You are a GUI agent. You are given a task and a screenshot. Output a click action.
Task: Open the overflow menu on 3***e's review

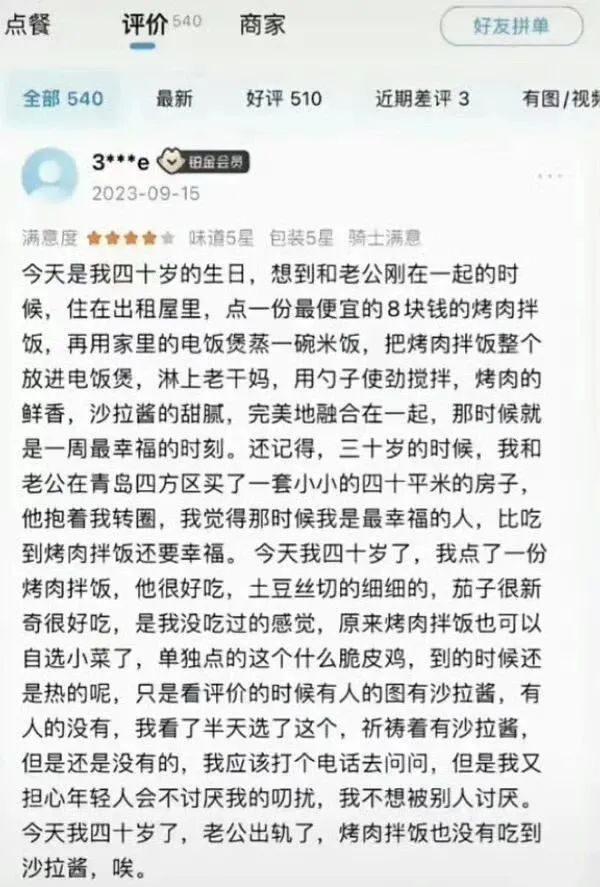coord(549,176)
